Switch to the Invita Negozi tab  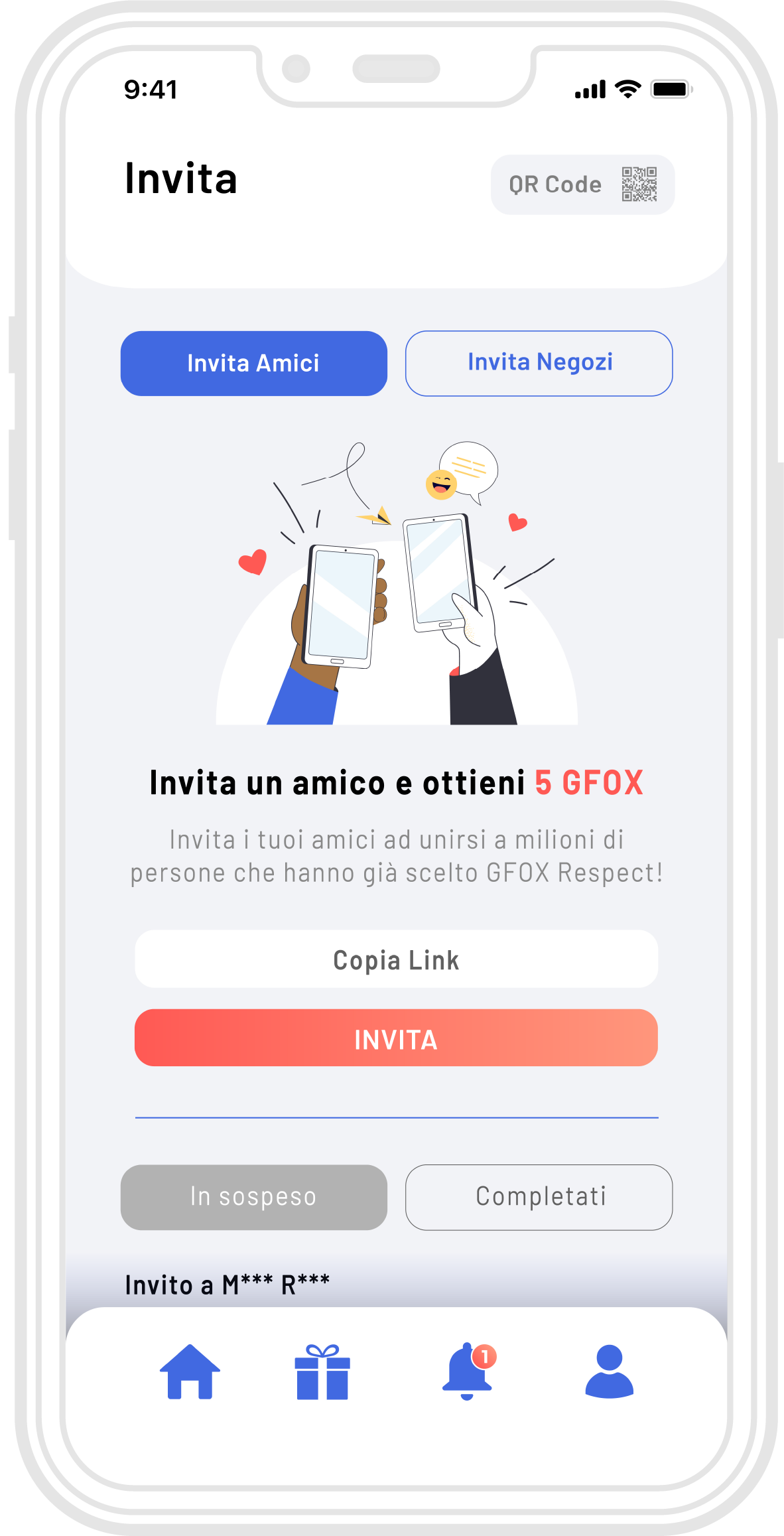pos(539,363)
